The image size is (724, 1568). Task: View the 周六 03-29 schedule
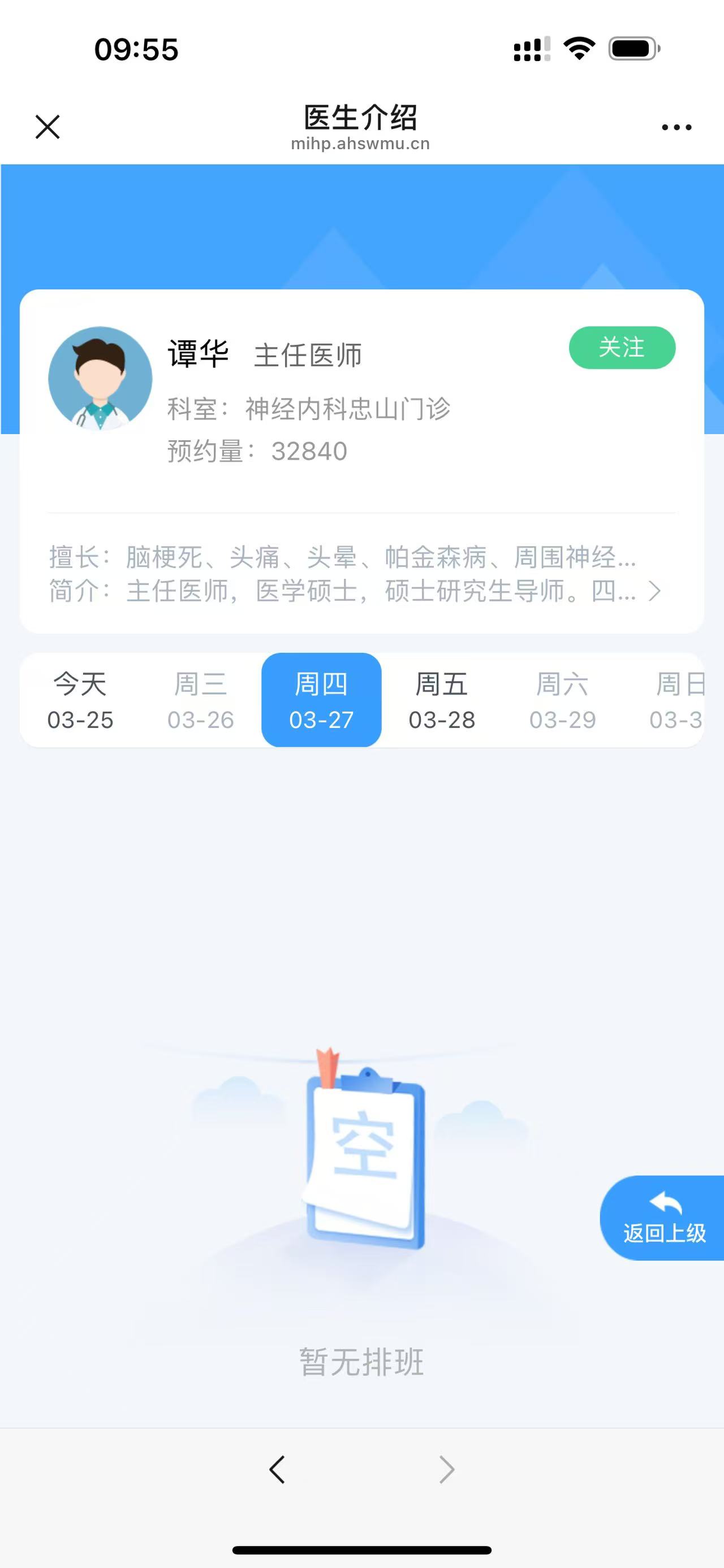coord(562,700)
